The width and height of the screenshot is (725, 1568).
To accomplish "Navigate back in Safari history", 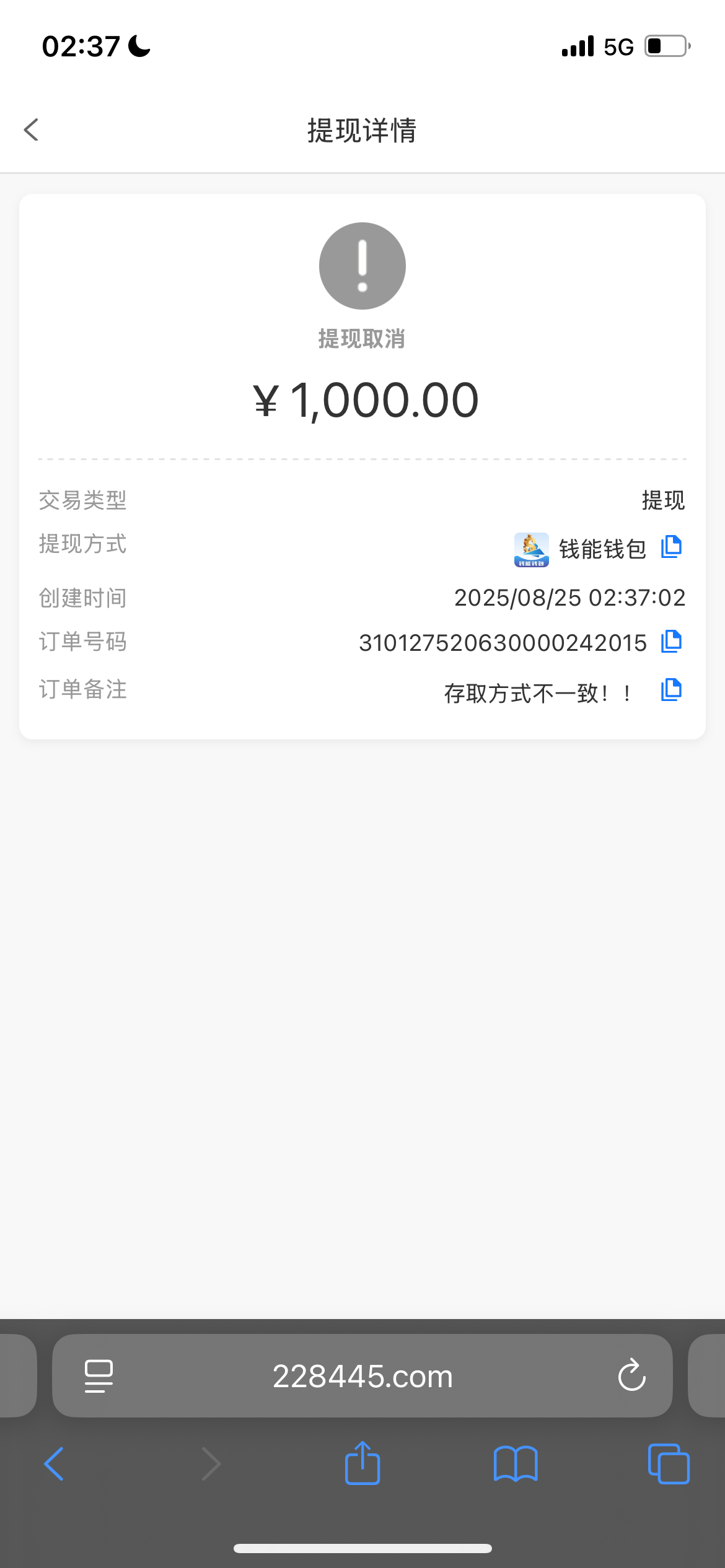I will (x=54, y=1464).
